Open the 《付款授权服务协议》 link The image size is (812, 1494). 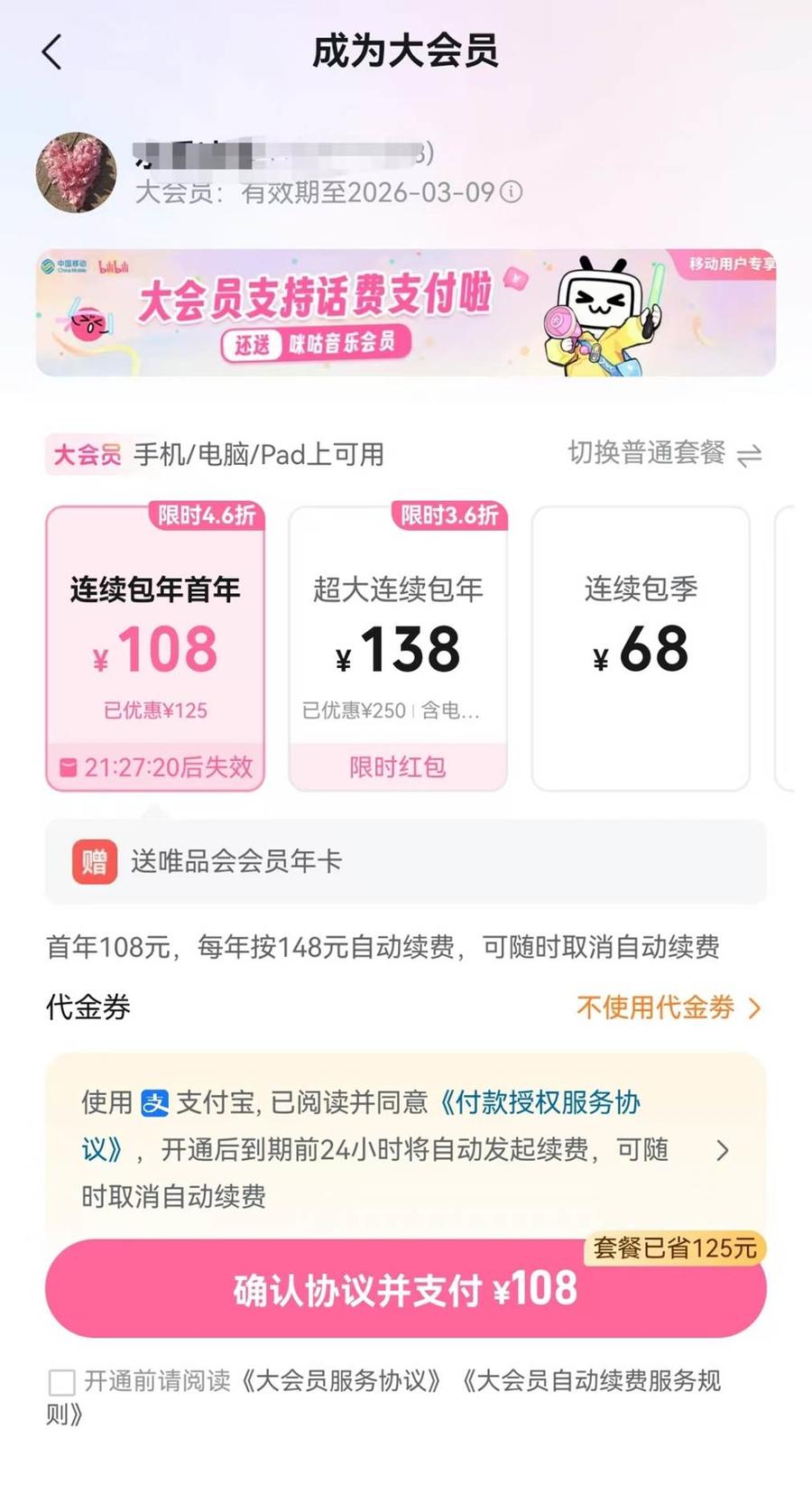[539, 1102]
